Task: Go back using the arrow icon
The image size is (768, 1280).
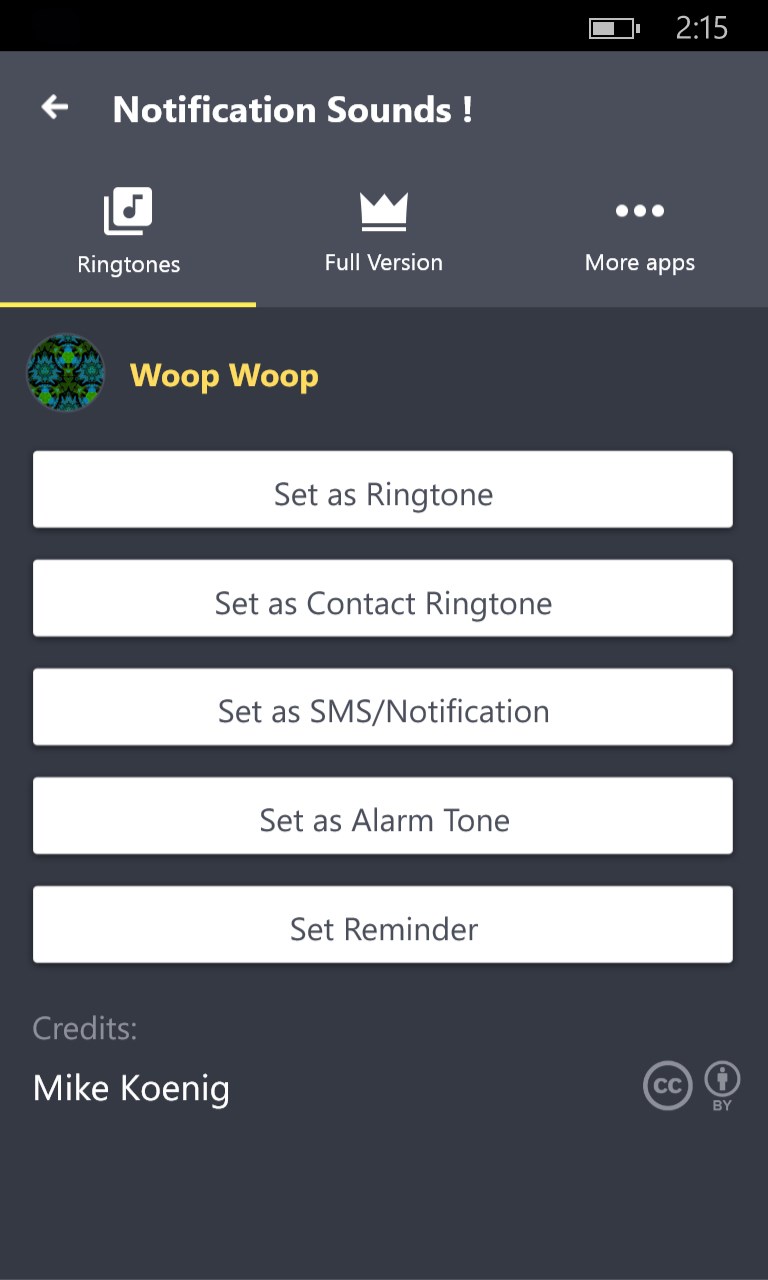Action: coord(55,107)
